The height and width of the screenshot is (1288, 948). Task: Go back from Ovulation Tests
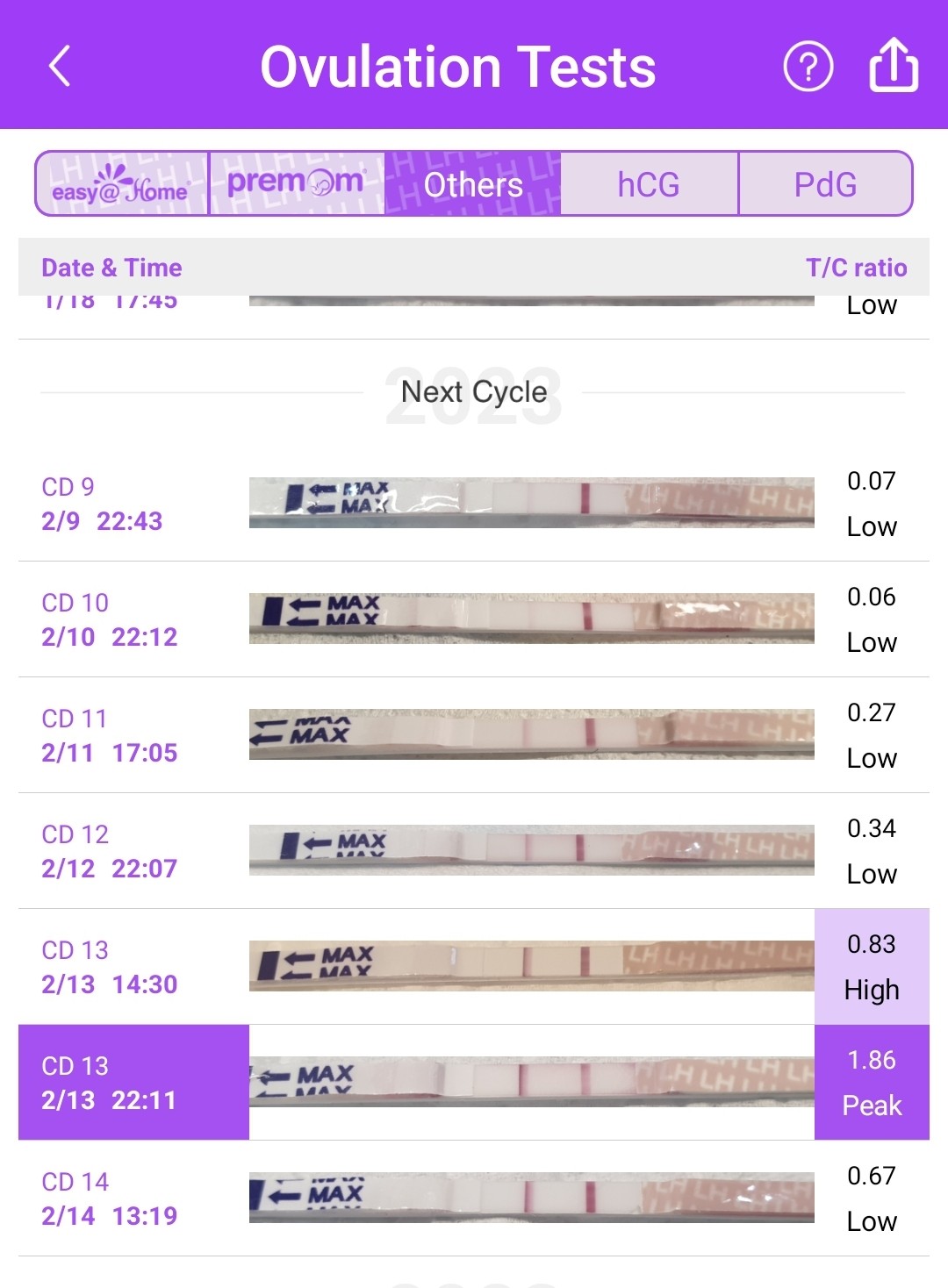click(x=60, y=67)
